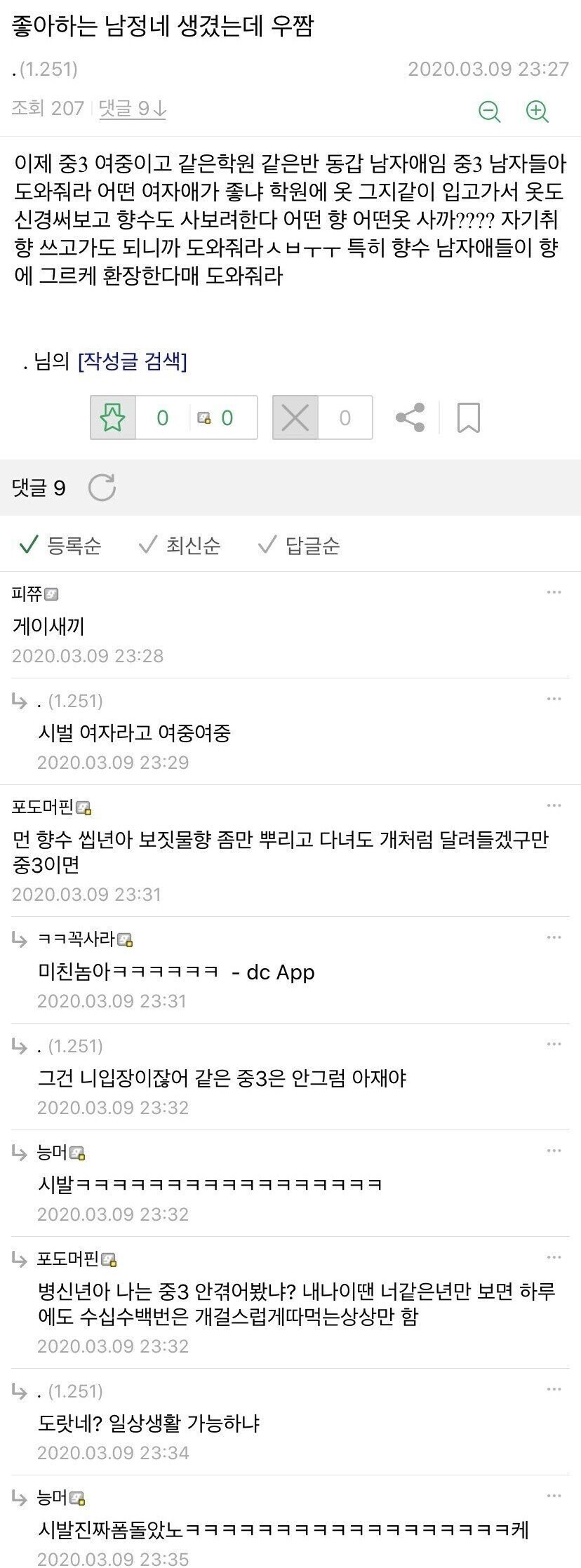The width and height of the screenshot is (581, 1568).
Task: Zoom out the post text
Action: (489, 111)
